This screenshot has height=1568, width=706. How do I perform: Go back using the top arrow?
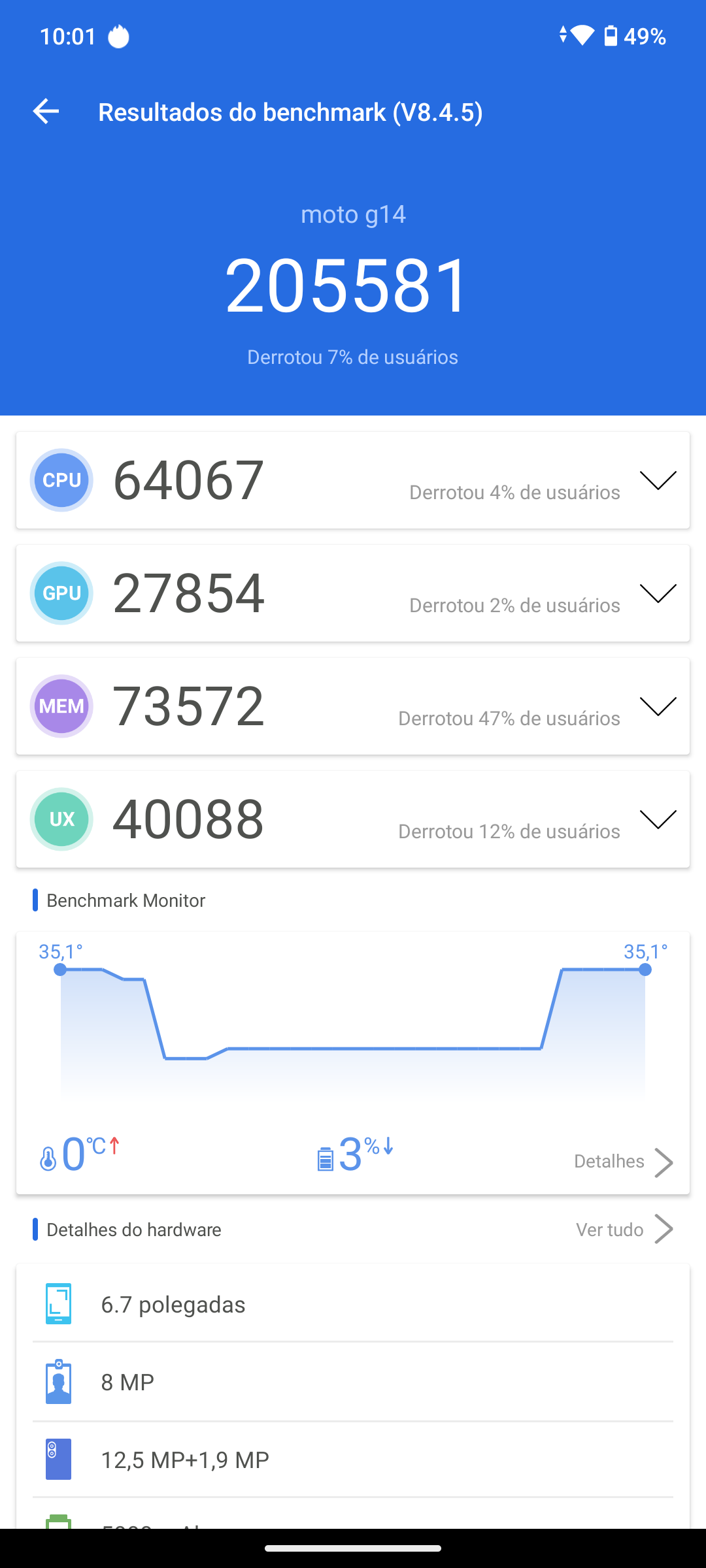(46, 112)
